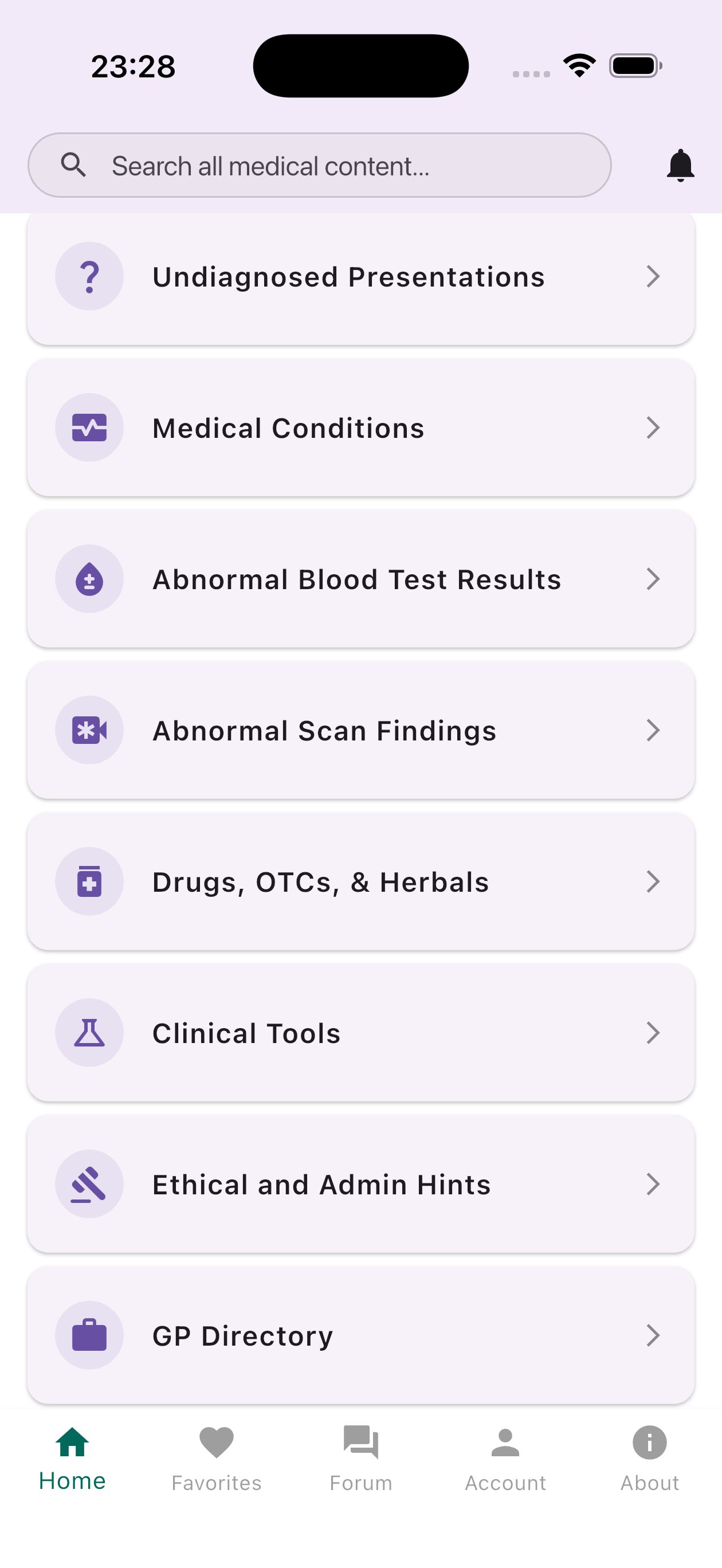This screenshot has height=1568, width=722.
Task: Tap the search all medical content field
Action: pyautogui.click(x=319, y=164)
